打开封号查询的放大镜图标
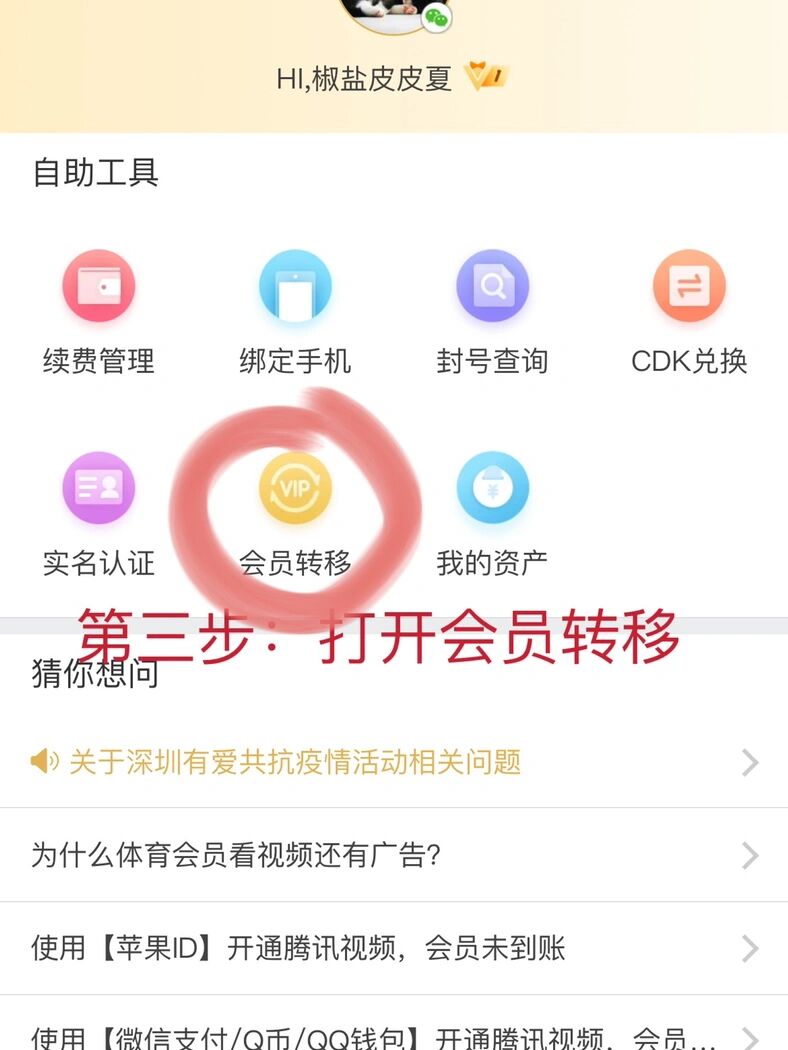 492,285
